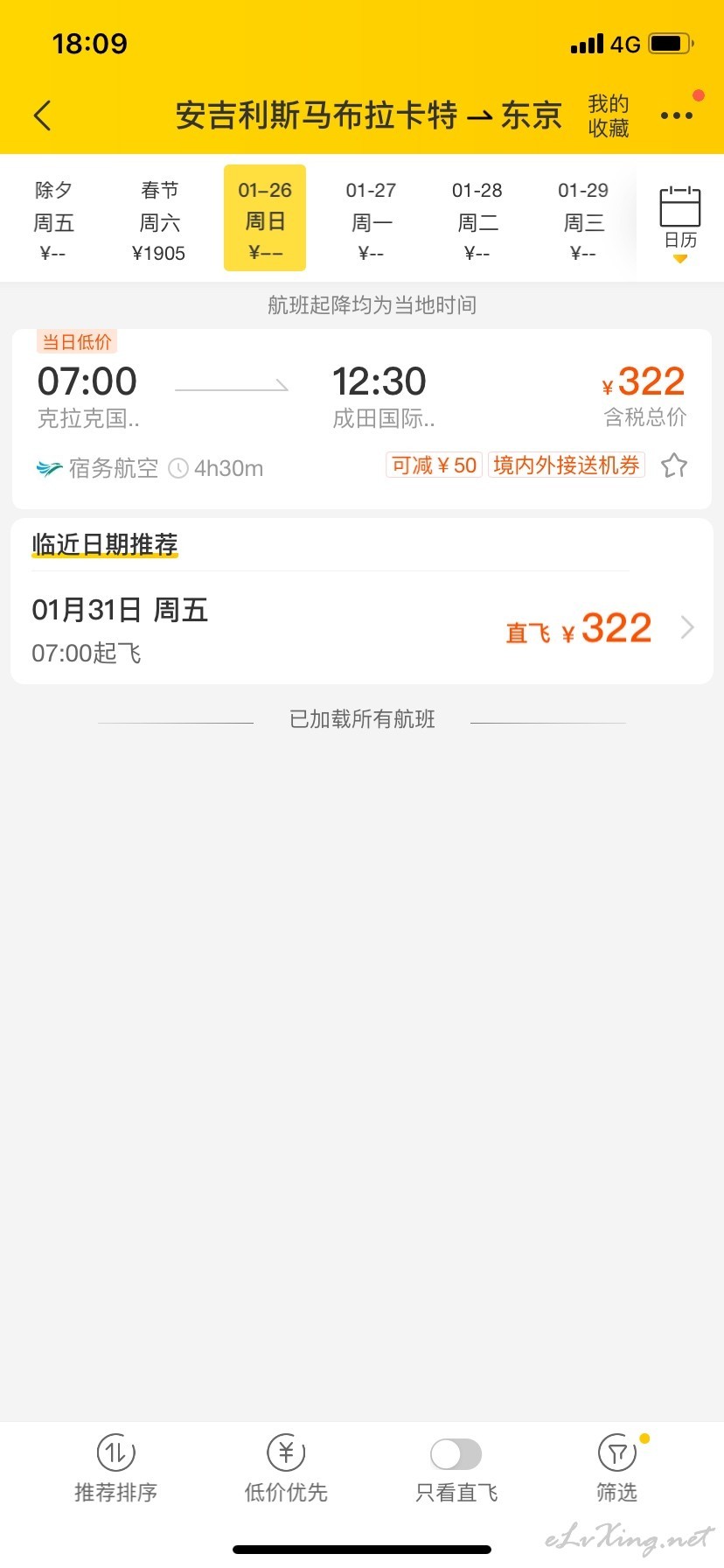
Task: Enable the 只看直飞 switch
Action: pos(456,1454)
